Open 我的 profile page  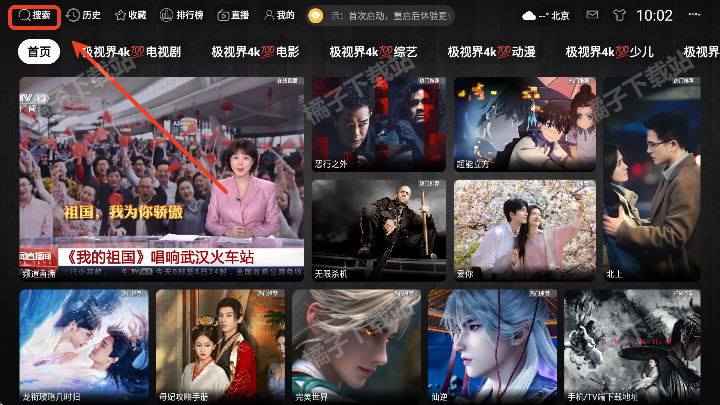coord(278,16)
